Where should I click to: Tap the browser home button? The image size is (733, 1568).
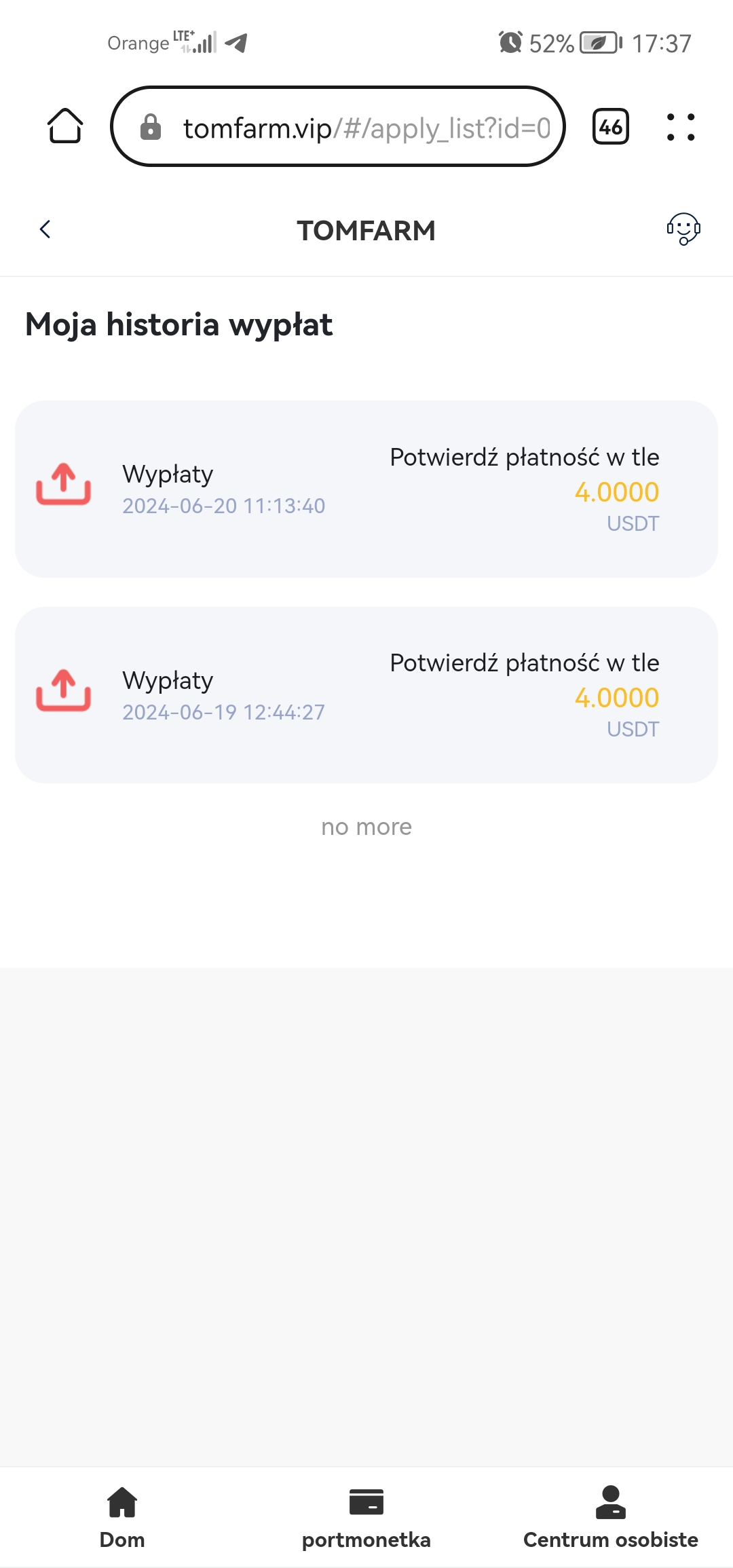(x=65, y=126)
